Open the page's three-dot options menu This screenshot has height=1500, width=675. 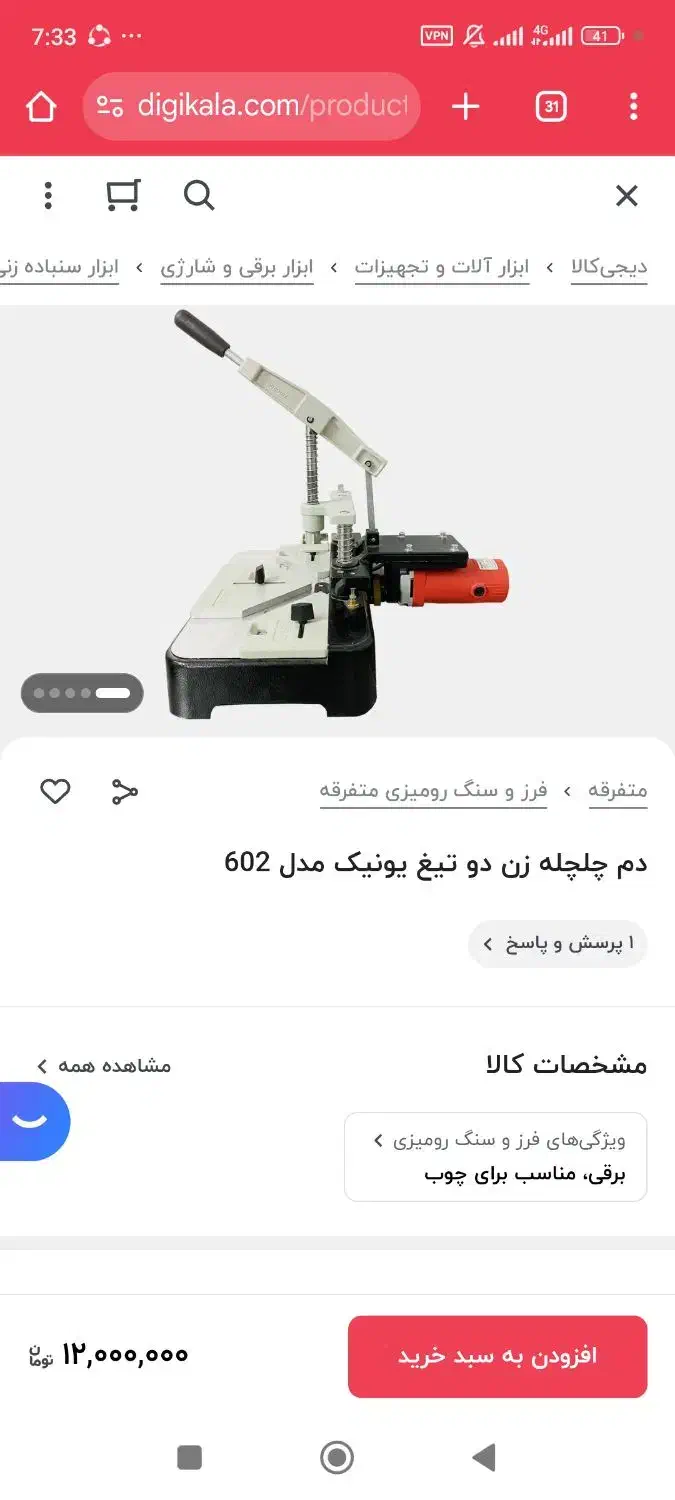[x=47, y=196]
